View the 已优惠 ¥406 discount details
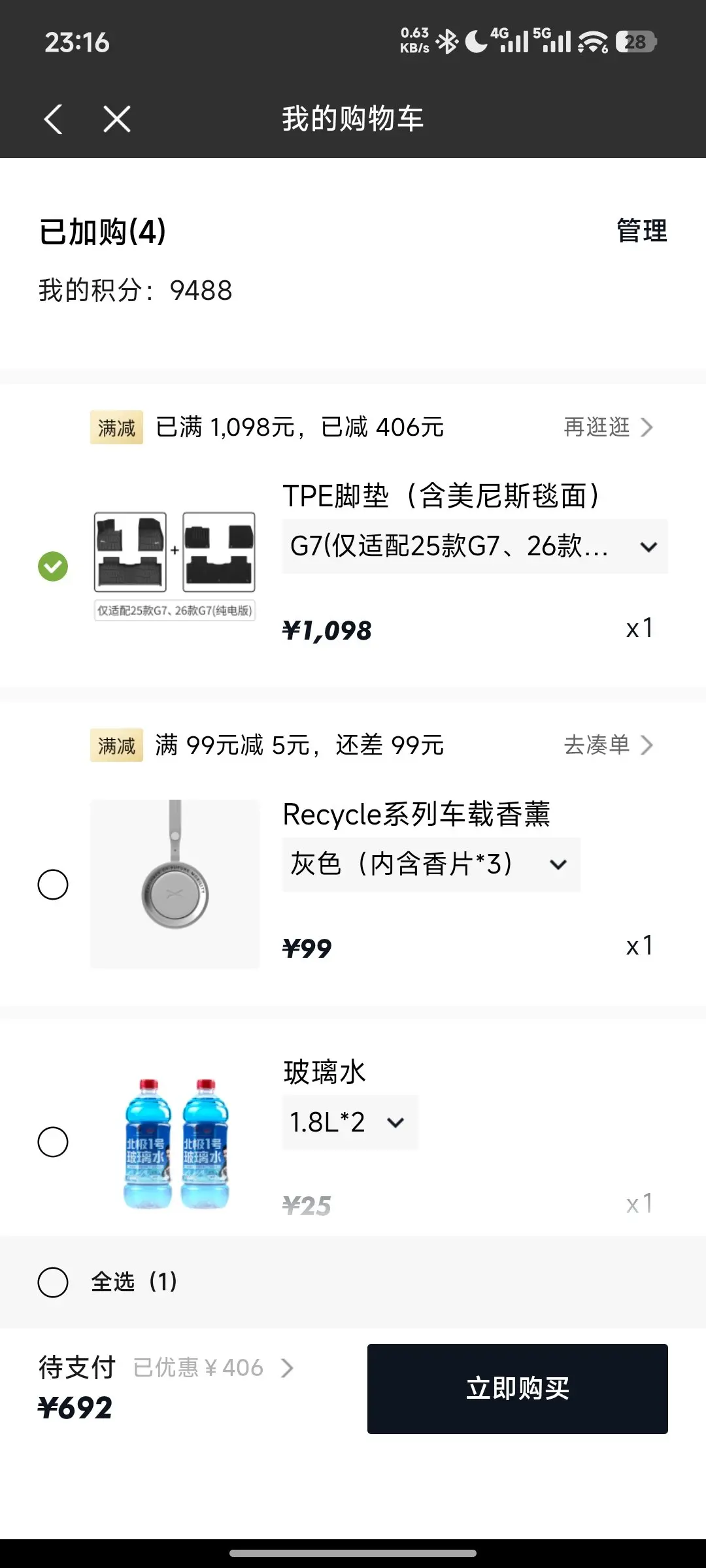706x1568 pixels. click(213, 1367)
